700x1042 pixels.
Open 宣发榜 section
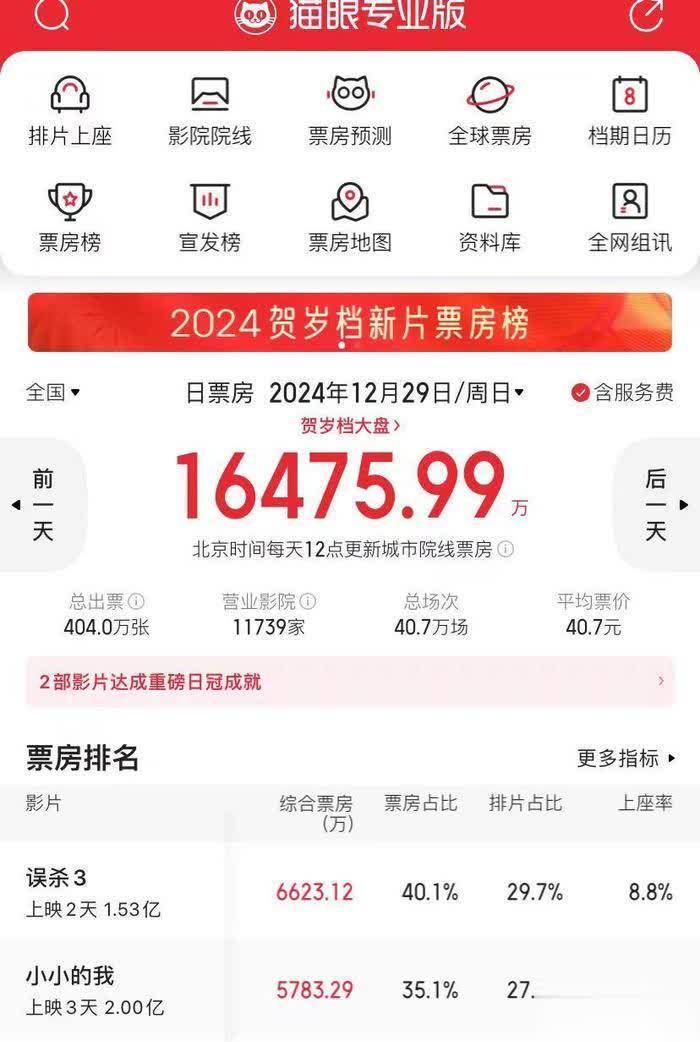point(210,217)
